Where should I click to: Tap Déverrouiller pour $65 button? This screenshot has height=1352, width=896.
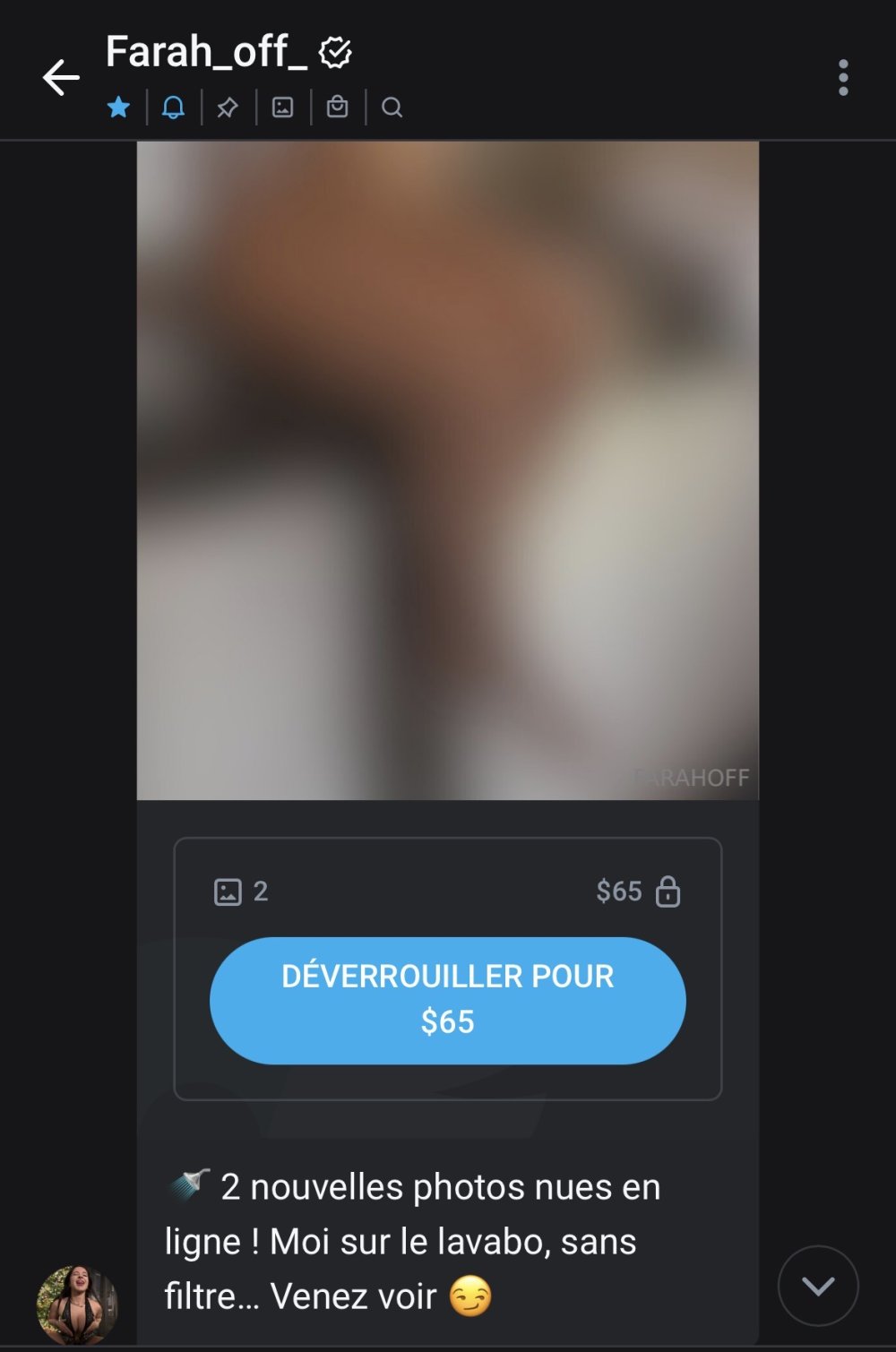pyautogui.click(x=447, y=1000)
